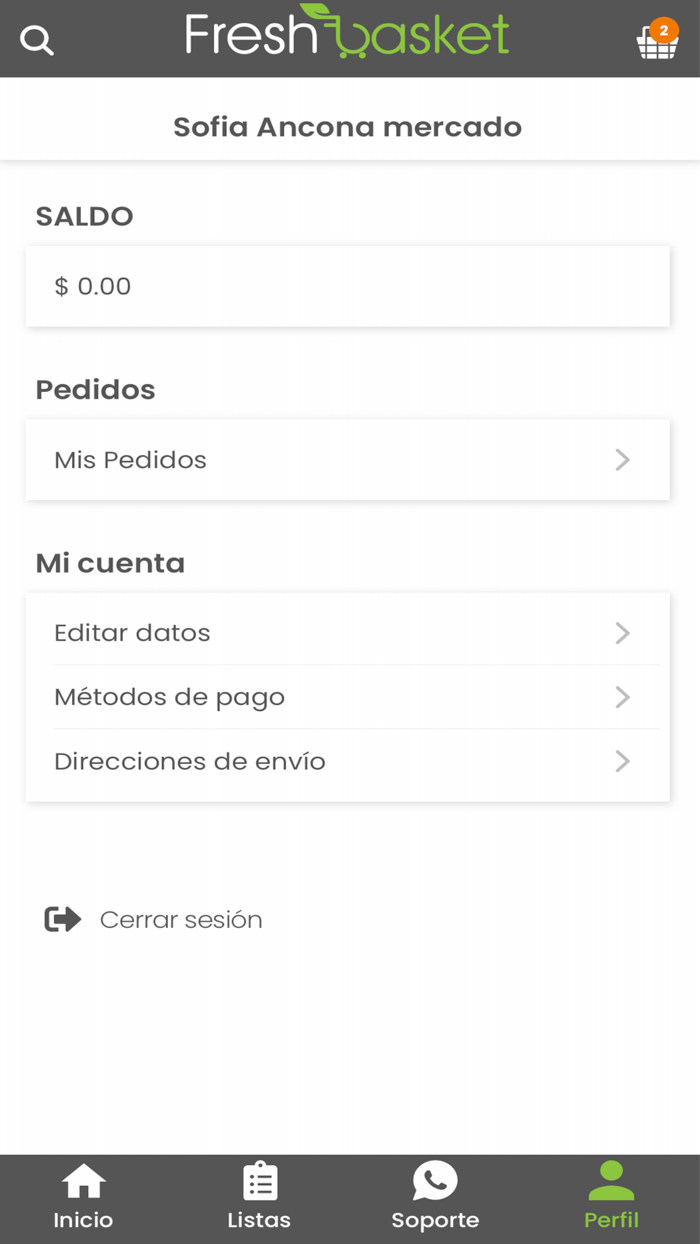Image resolution: width=700 pixels, height=1244 pixels.
Task: Open Mis Pedidos
Action: (x=347, y=460)
